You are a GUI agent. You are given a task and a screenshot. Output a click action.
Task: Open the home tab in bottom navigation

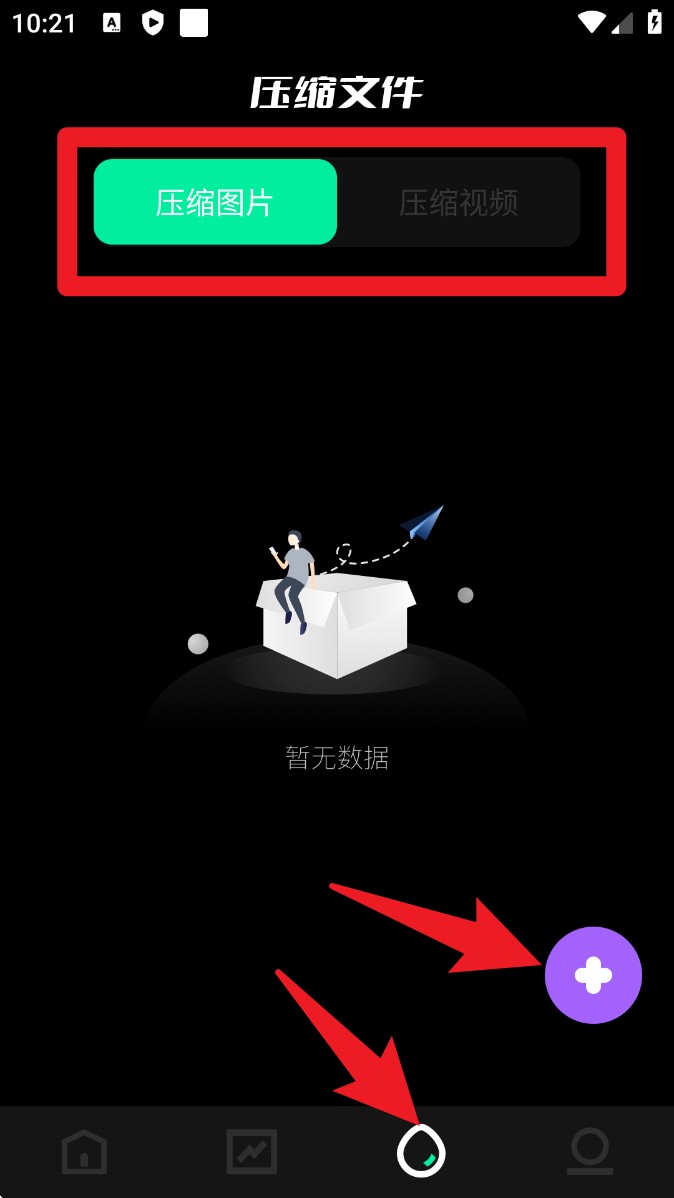(84, 1152)
